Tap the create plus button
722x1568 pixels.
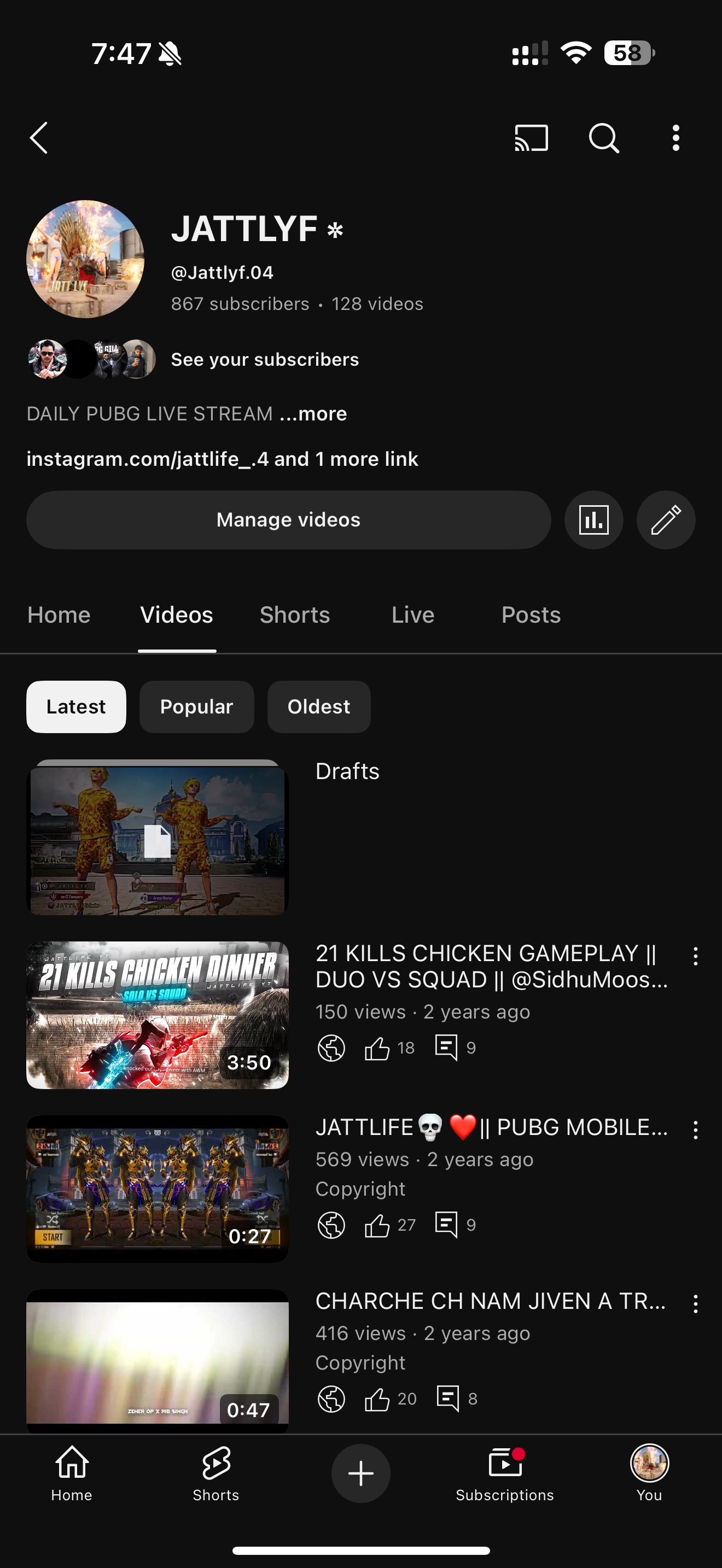click(x=360, y=1473)
